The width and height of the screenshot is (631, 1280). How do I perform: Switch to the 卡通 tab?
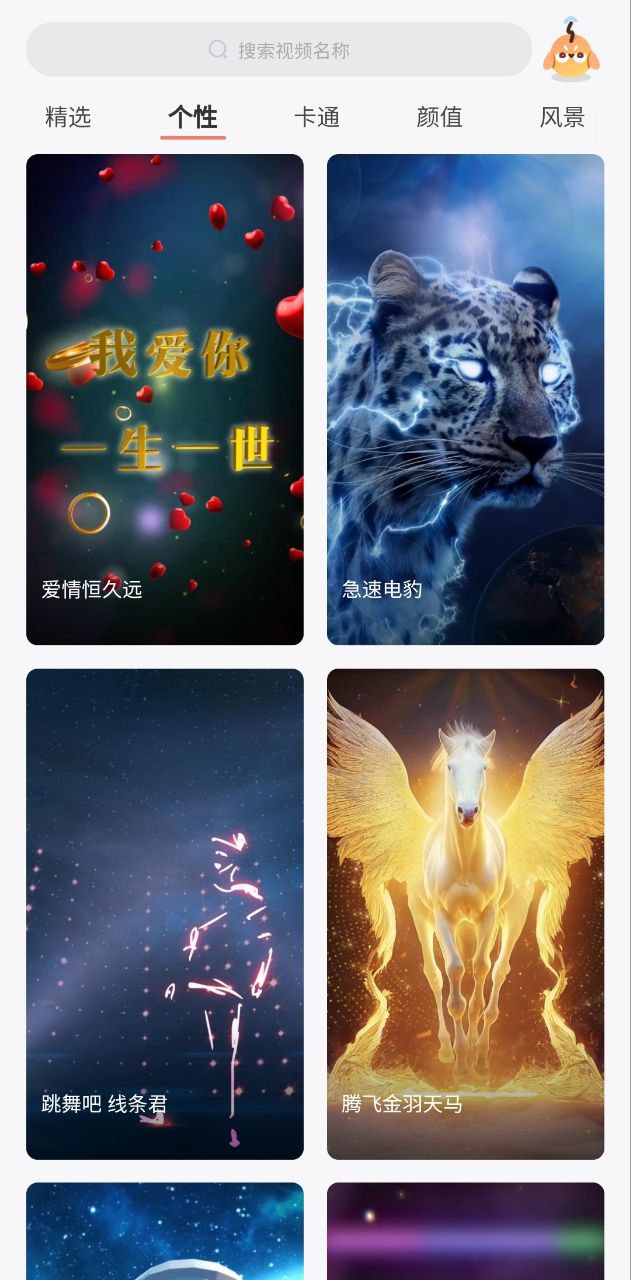(x=317, y=117)
